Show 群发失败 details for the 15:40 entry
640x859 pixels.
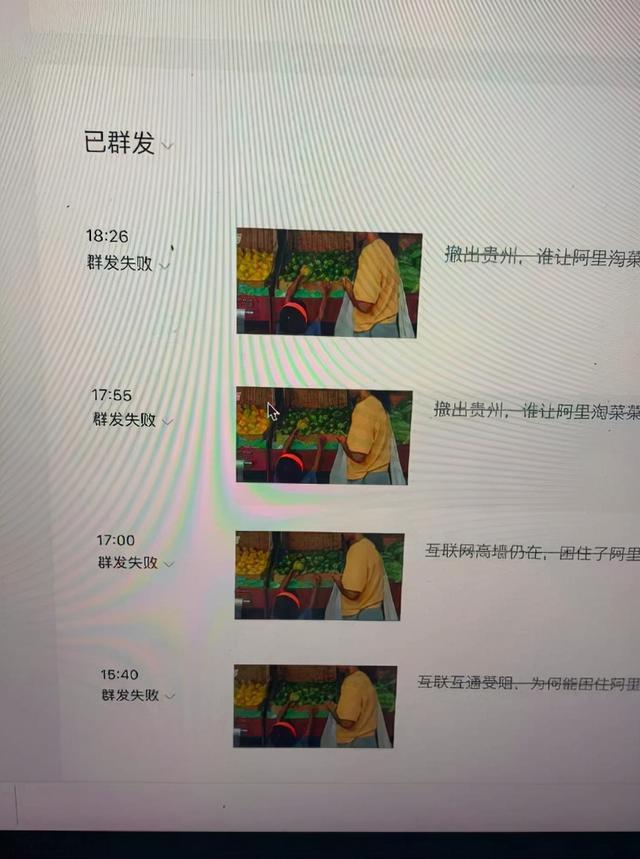169,697
